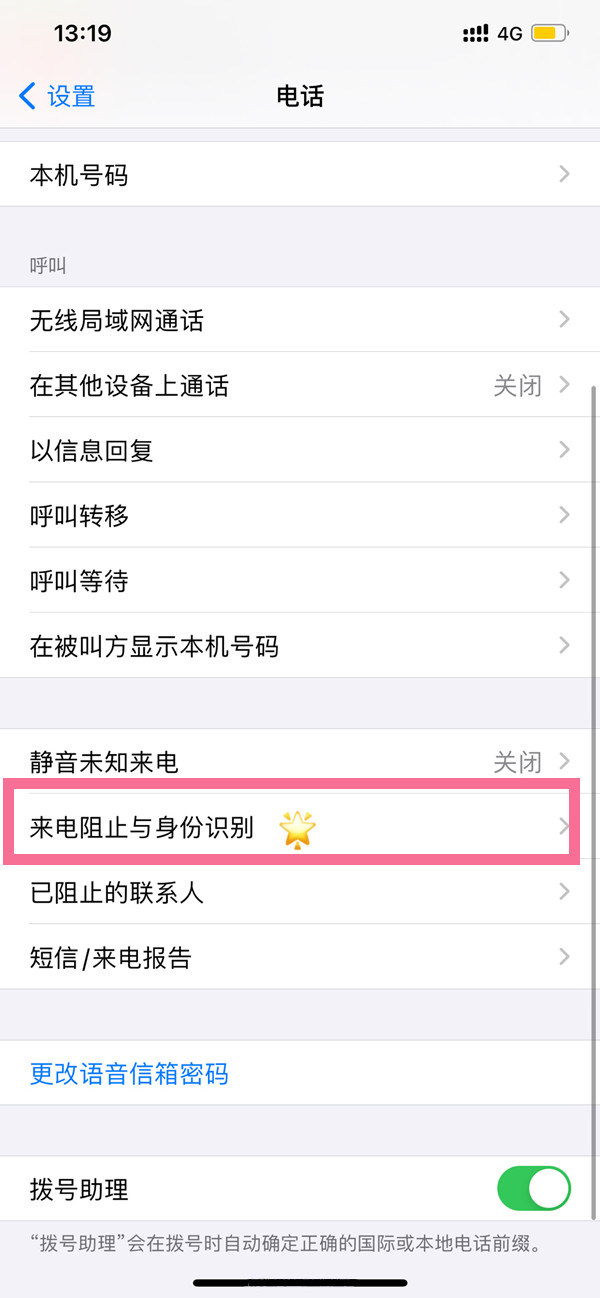Go back to 设置
The width and height of the screenshot is (600, 1298).
58,96
